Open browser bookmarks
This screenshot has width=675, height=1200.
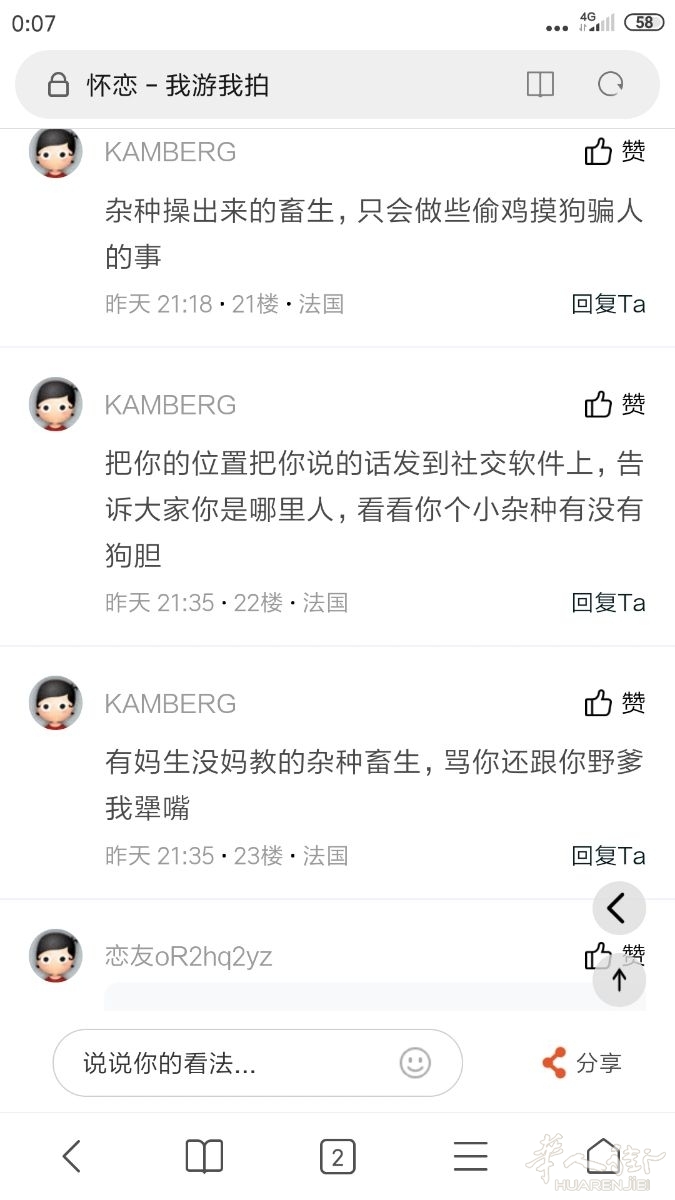point(204,1157)
